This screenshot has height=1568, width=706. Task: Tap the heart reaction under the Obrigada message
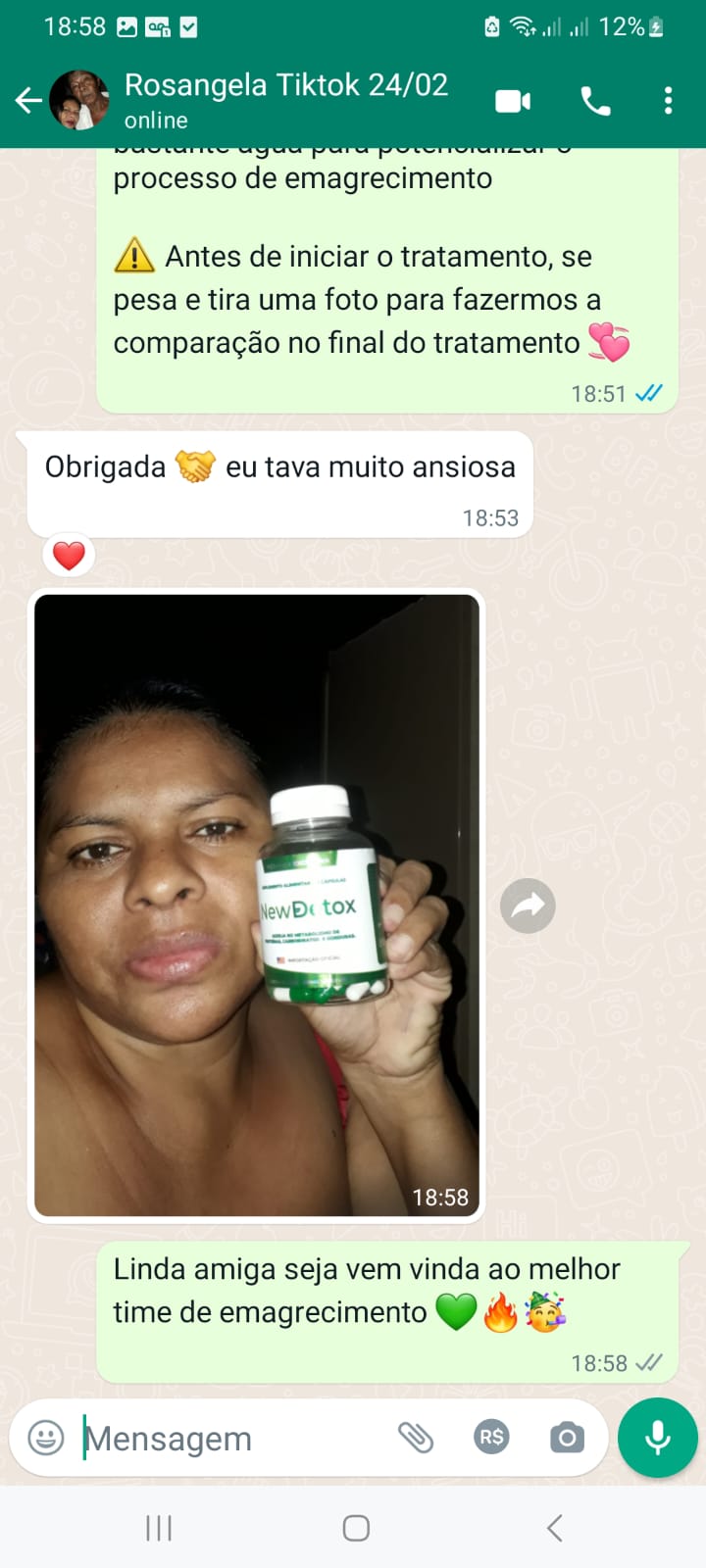click(x=69, y=556)
